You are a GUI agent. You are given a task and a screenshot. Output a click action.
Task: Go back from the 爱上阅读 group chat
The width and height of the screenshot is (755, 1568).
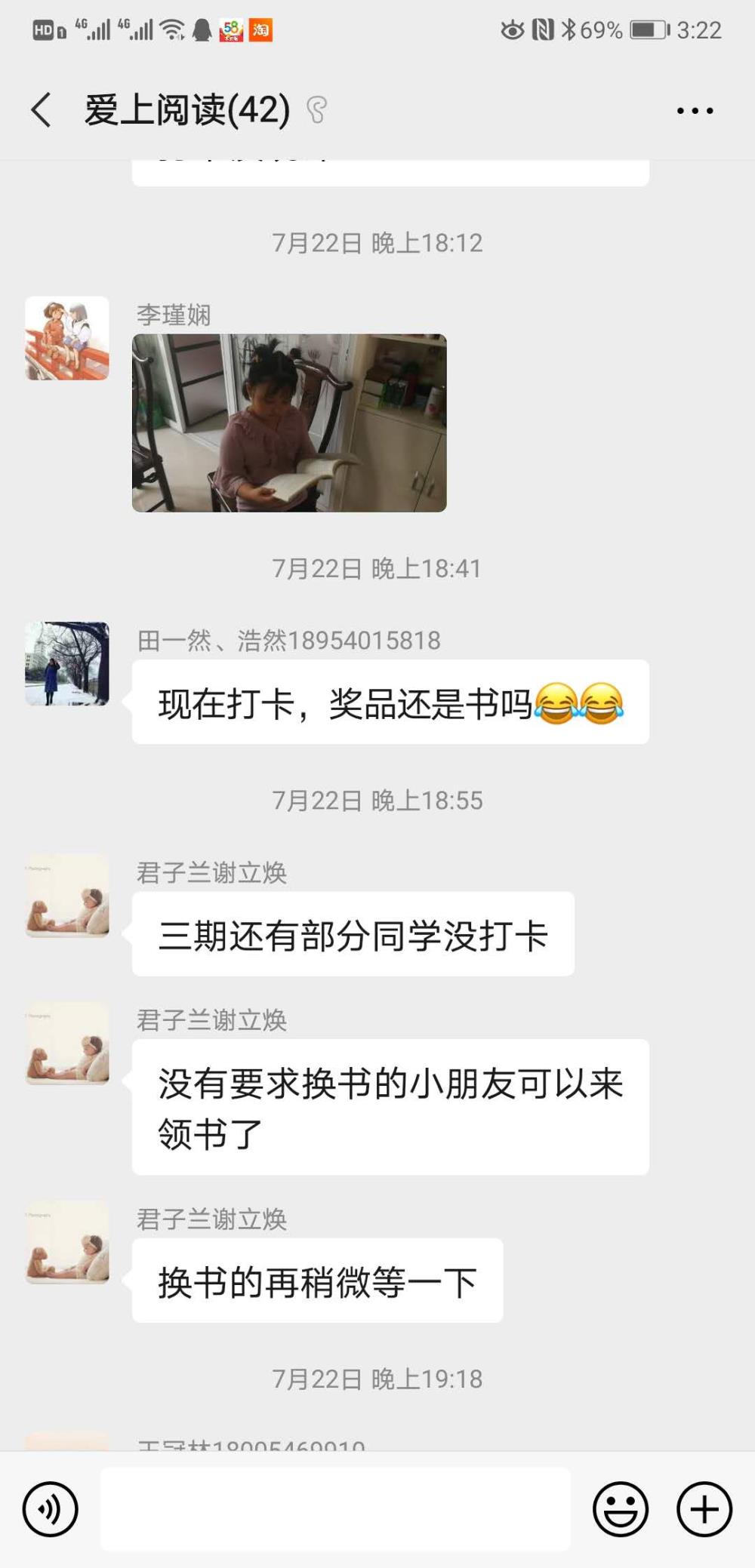tap(42, 110)
